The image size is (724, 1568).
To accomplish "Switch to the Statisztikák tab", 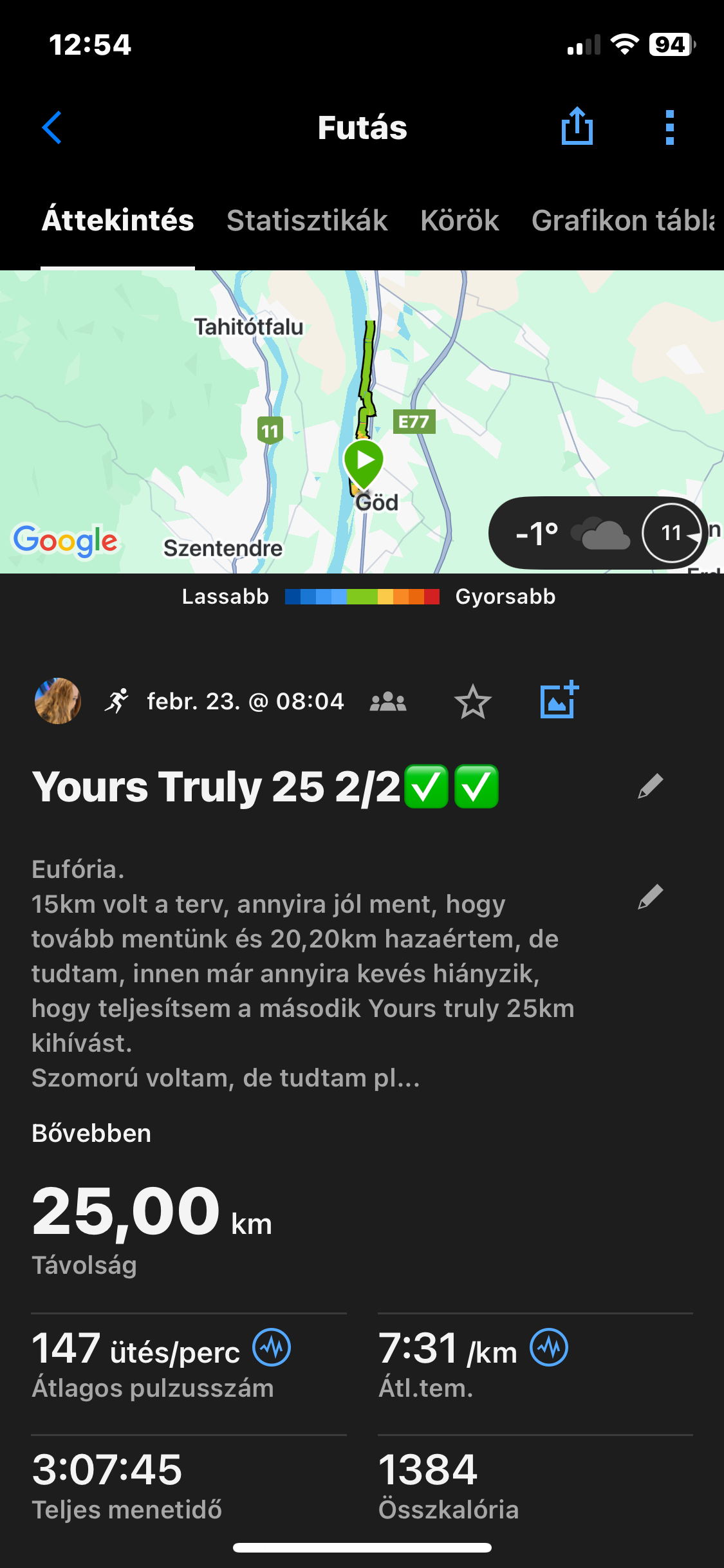I will coord(307,221).
